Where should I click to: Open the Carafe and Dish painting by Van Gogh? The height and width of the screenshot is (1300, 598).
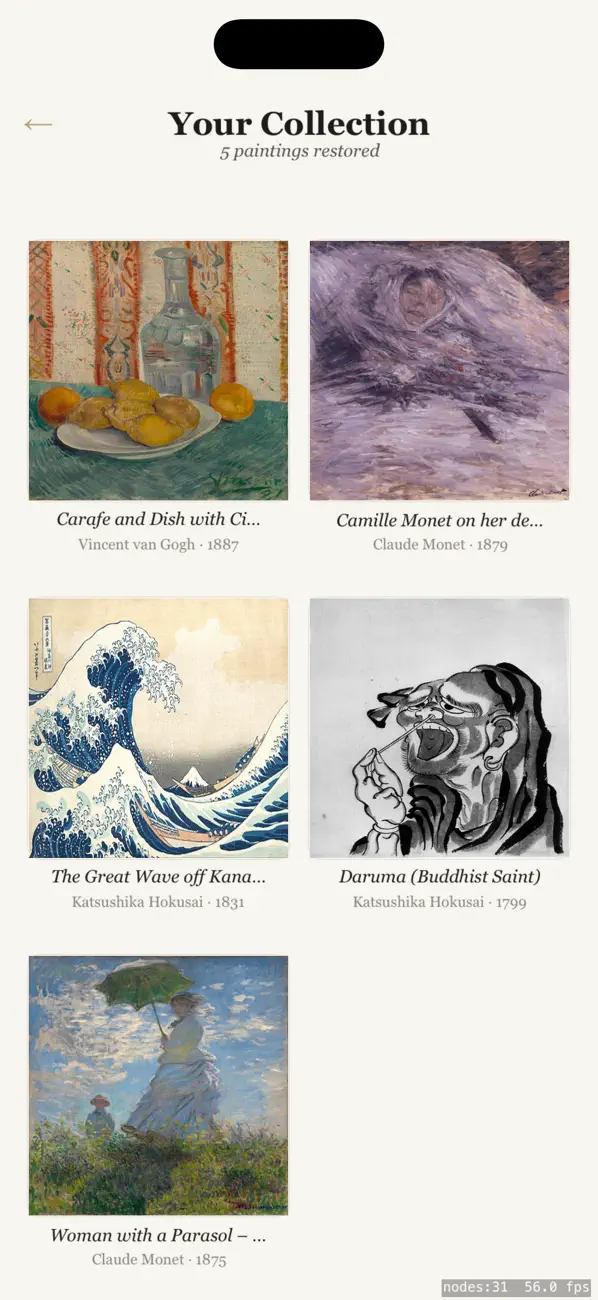click(x=158, y=370)
